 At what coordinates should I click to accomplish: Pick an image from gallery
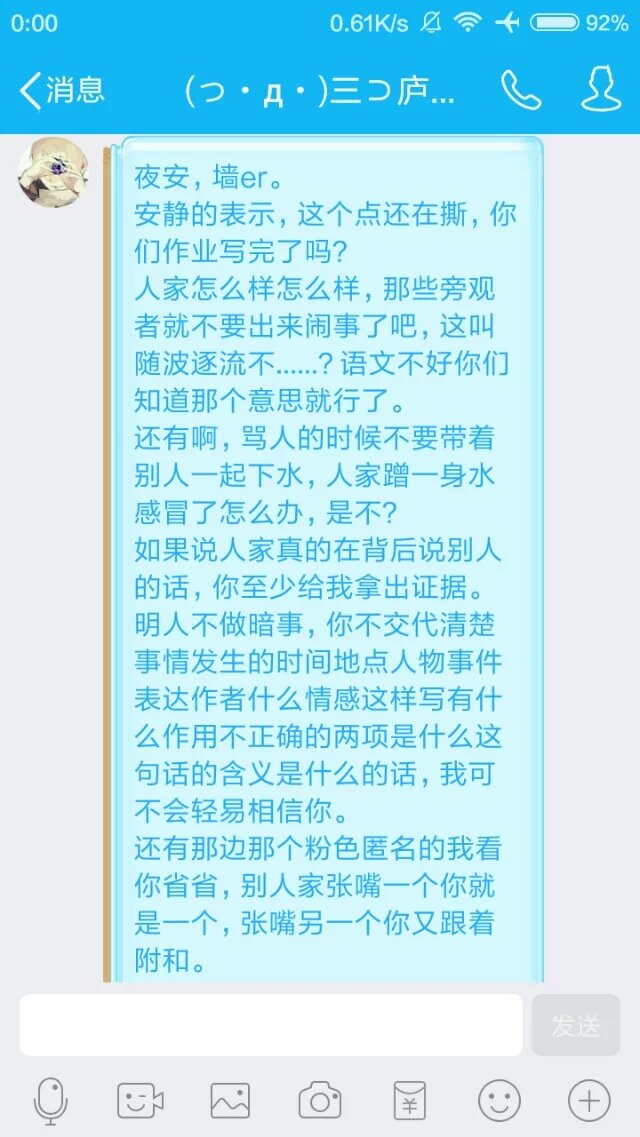coord(230,1101)
